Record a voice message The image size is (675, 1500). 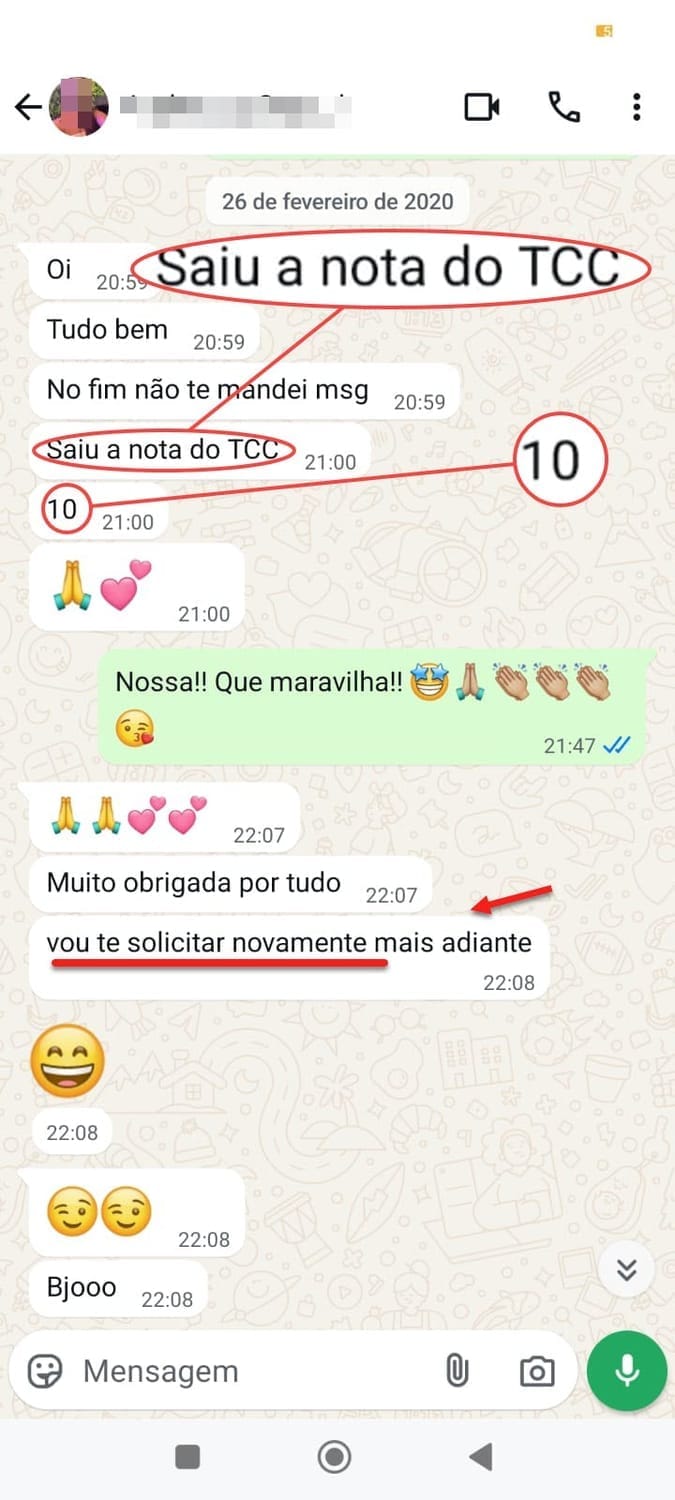point(627,1371)
